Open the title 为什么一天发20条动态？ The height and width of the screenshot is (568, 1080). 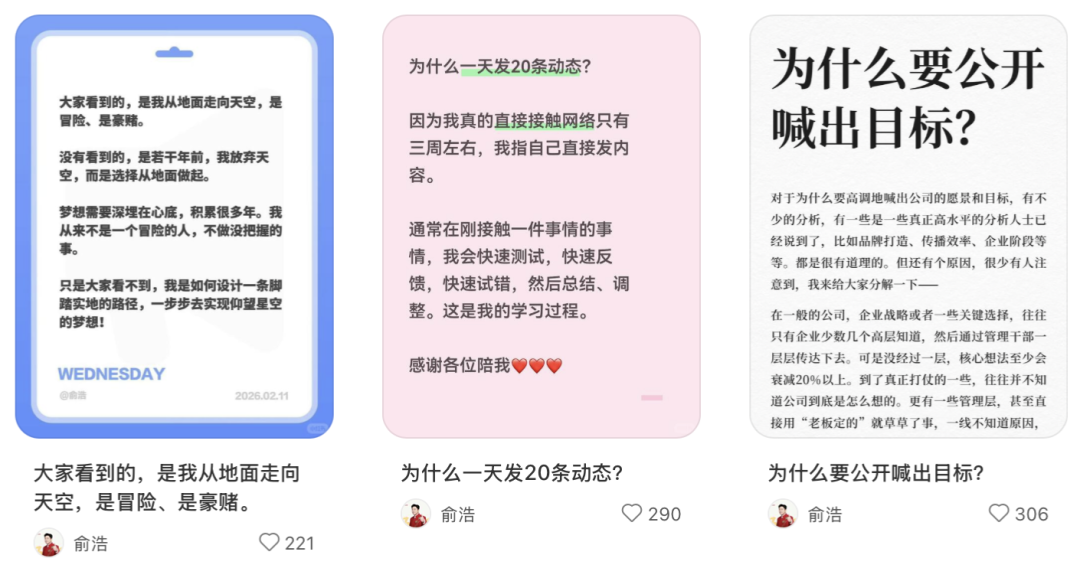pos(512,473)
